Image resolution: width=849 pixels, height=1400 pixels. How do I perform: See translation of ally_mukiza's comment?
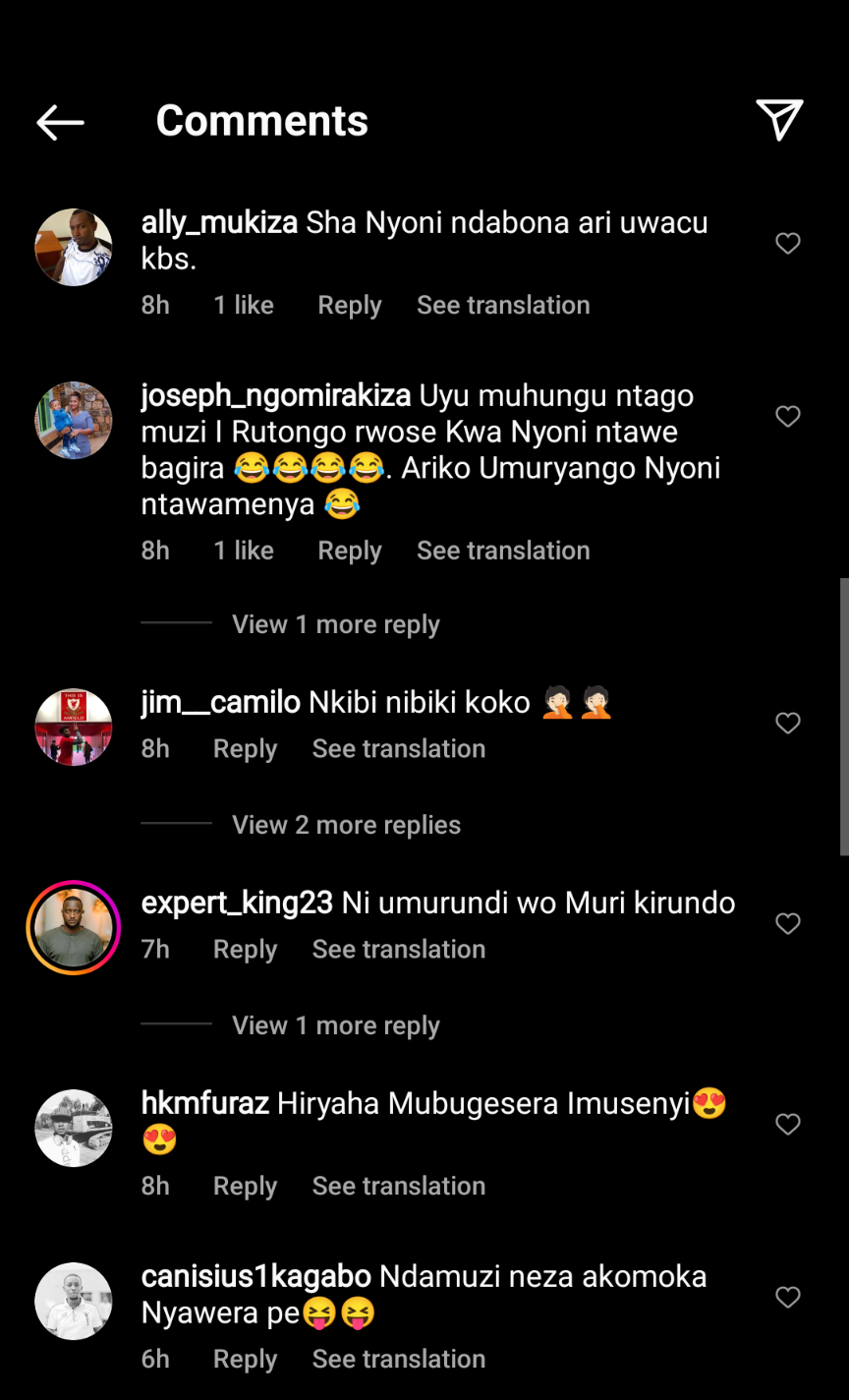click(503, 306)
